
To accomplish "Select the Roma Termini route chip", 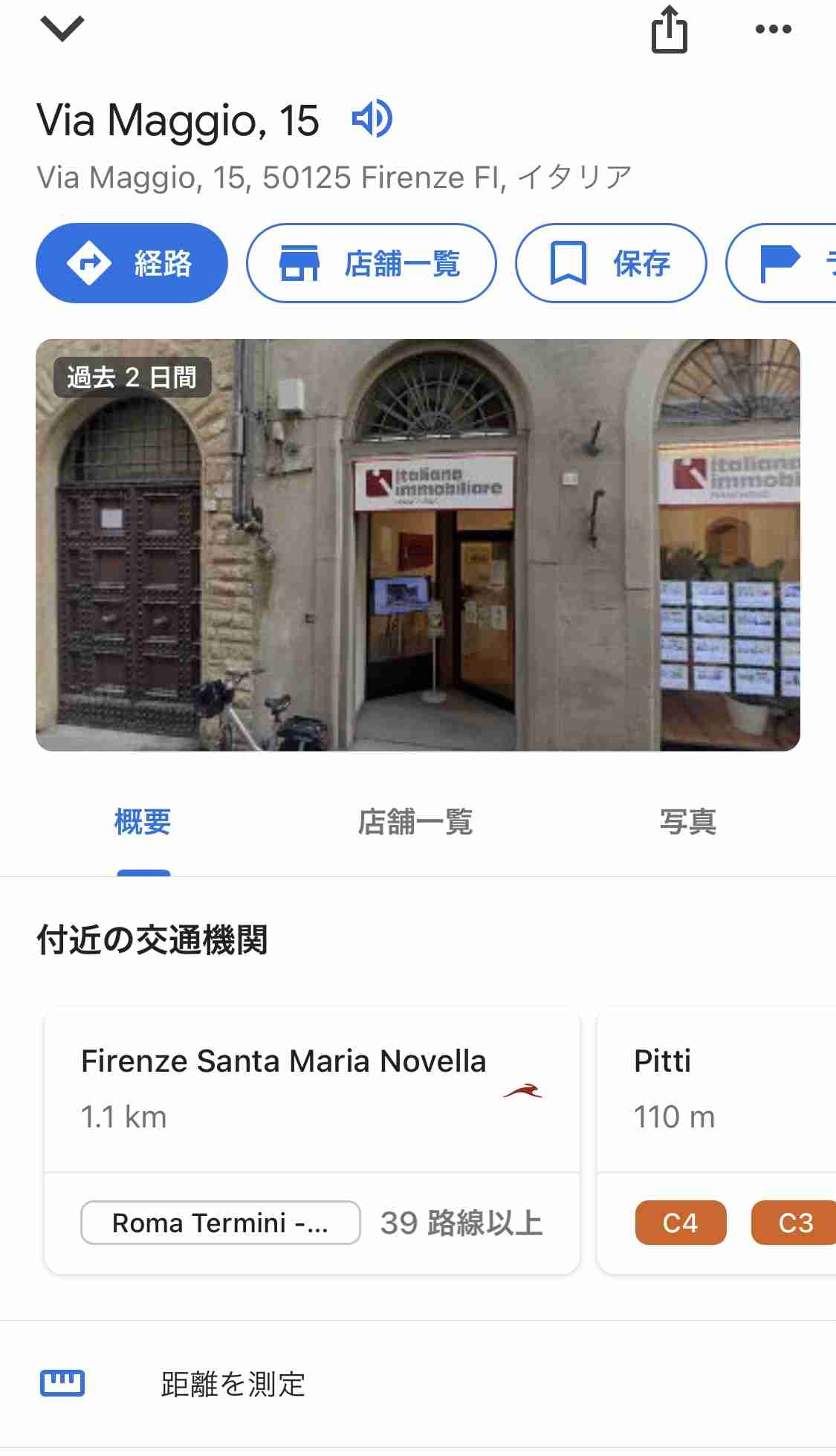I will coord(220,1223).
